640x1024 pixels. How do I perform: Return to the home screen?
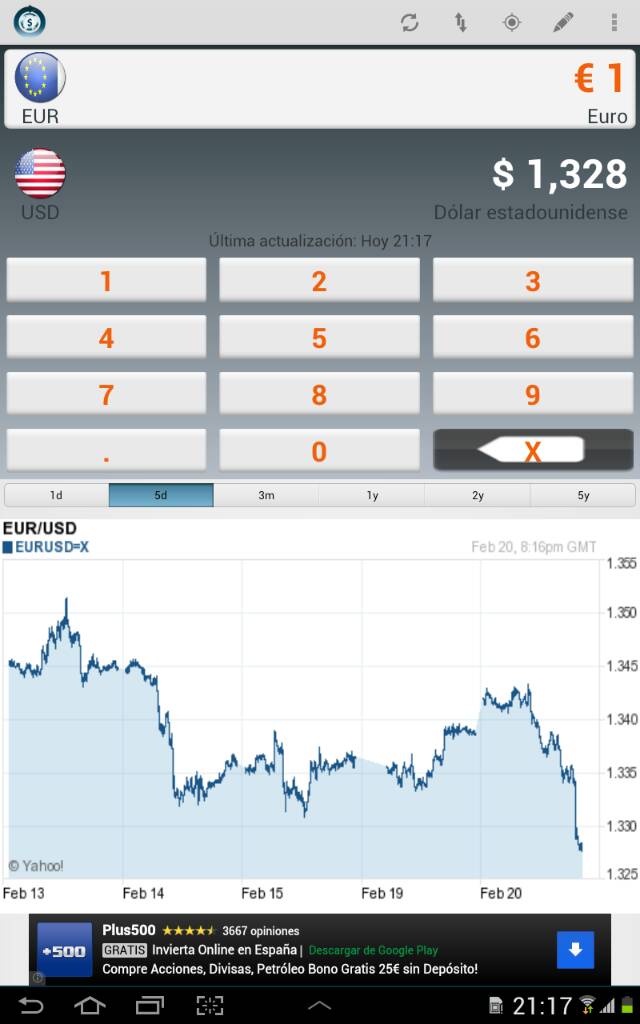(89, 1005)
